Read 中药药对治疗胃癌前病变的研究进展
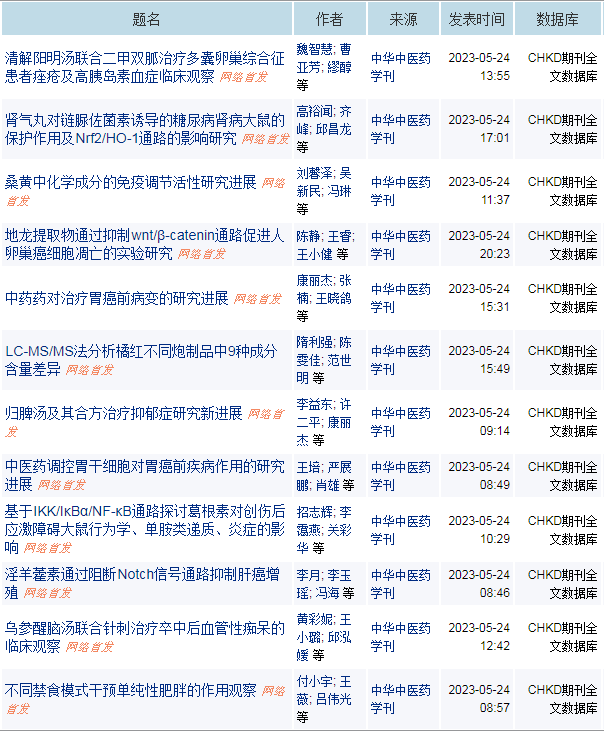The width and height of the screenshot is (604, 735). [x=117, y=298]
